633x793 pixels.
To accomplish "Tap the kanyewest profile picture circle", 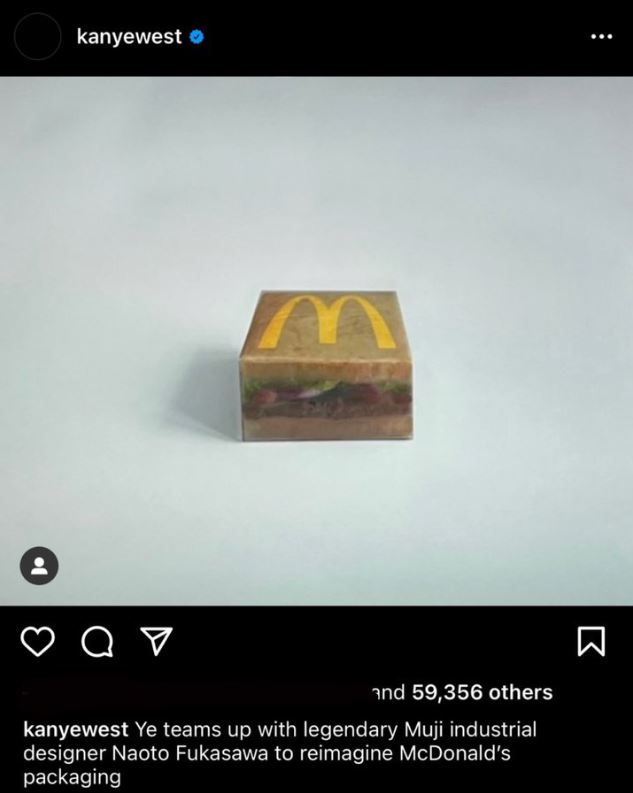I will click(37, 37).
